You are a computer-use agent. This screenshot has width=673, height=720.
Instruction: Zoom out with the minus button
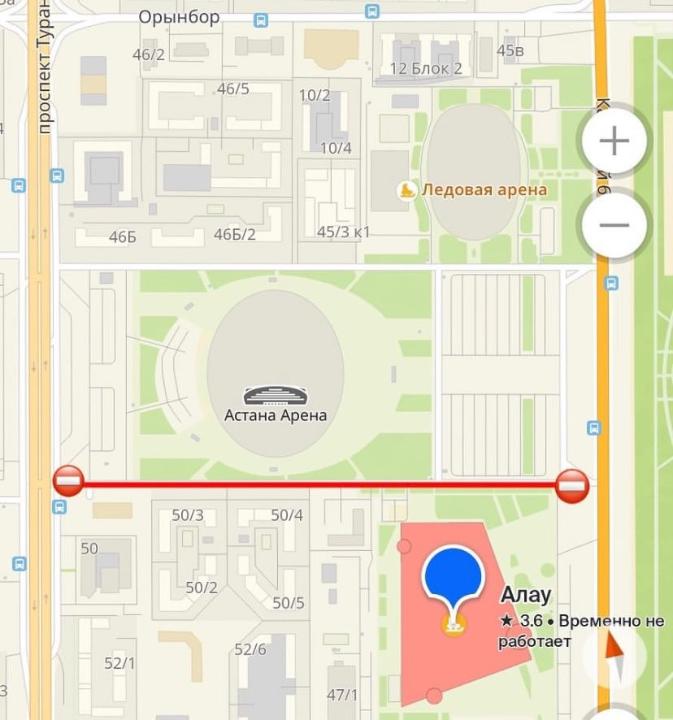[x=613, y=224]
